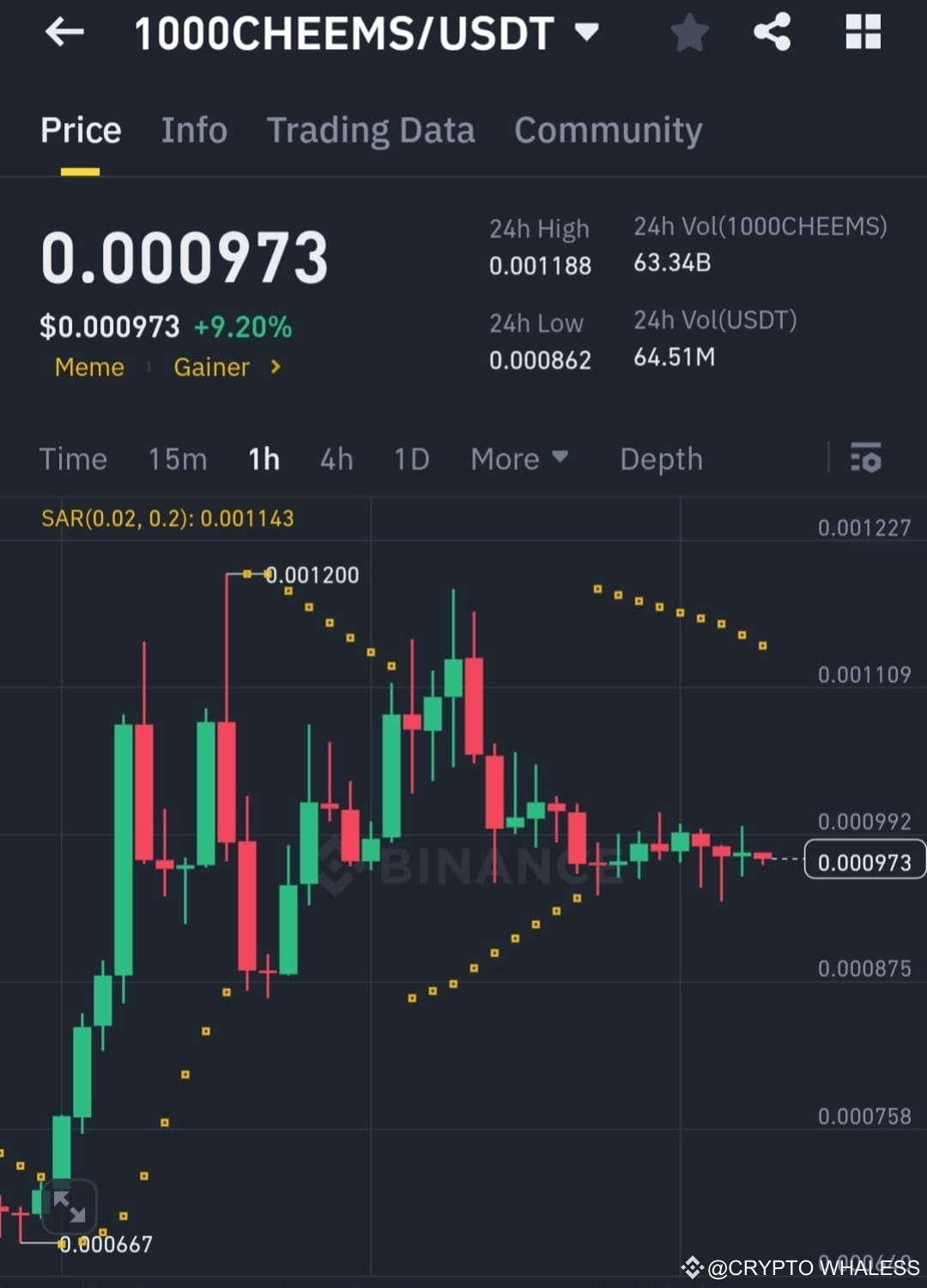
Task: Open the Meme category link
Action: click(x=89, y=368)
